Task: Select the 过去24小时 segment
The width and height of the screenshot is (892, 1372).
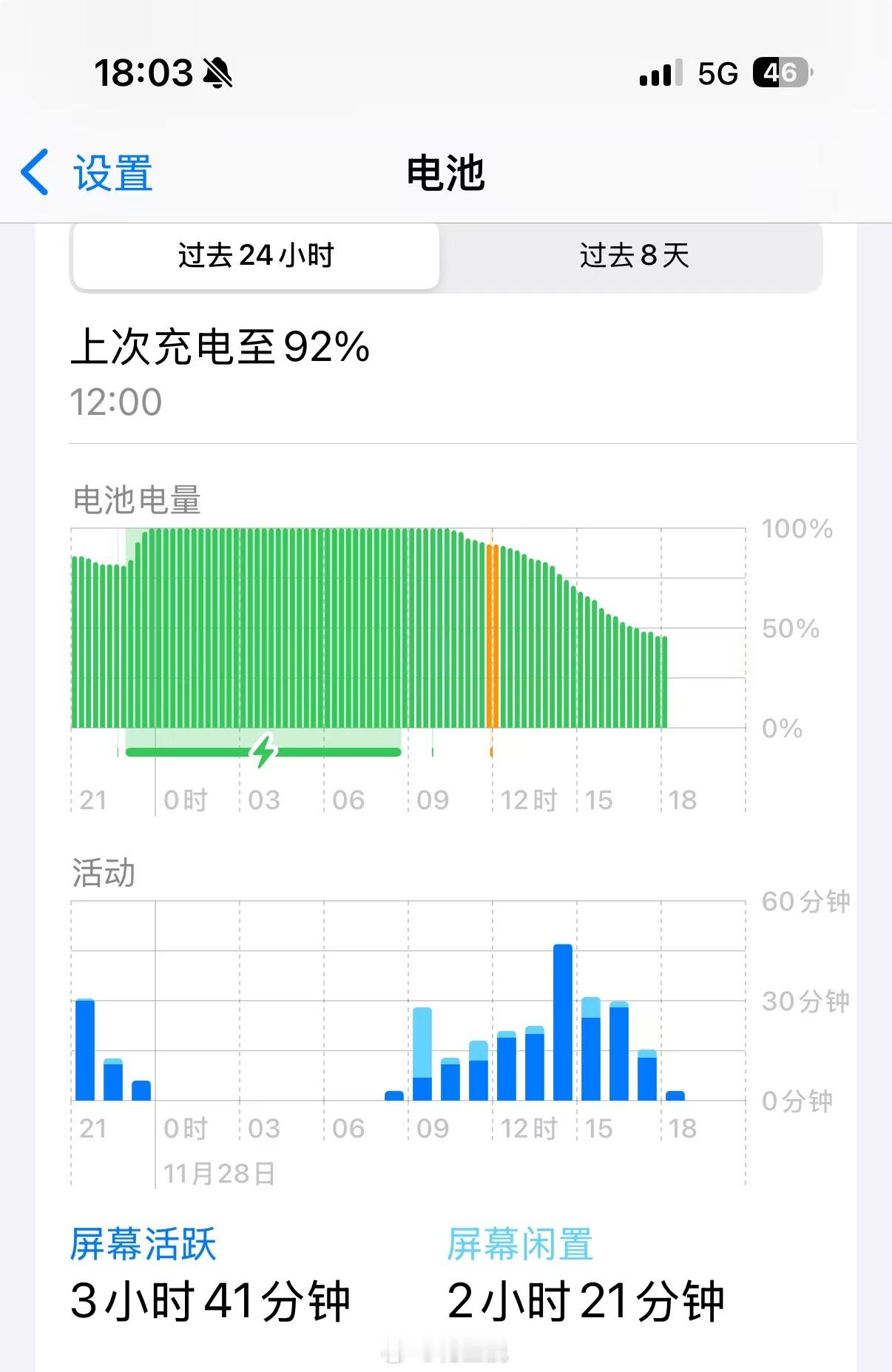Action: (256, 256)
